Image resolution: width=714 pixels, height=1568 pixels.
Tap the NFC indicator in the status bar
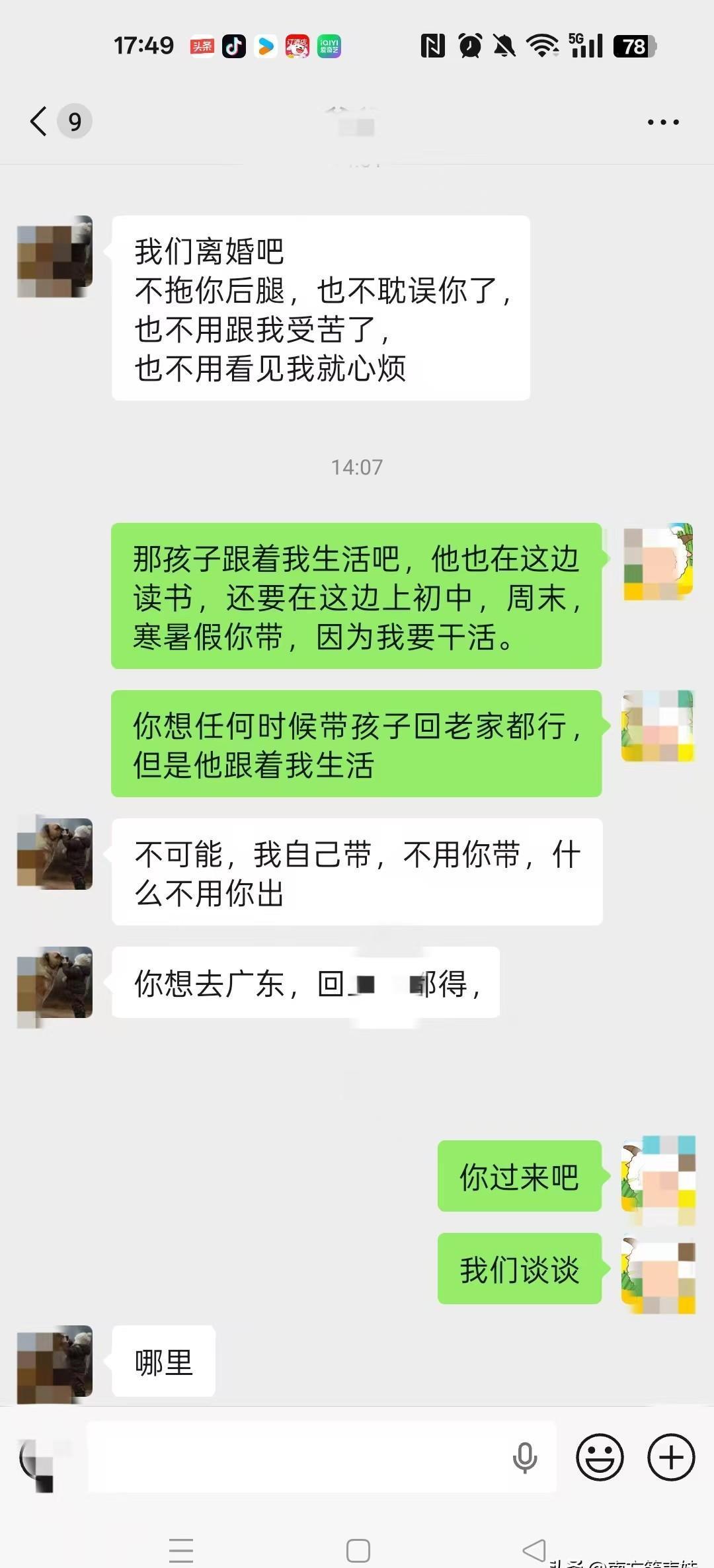(434, 46)
